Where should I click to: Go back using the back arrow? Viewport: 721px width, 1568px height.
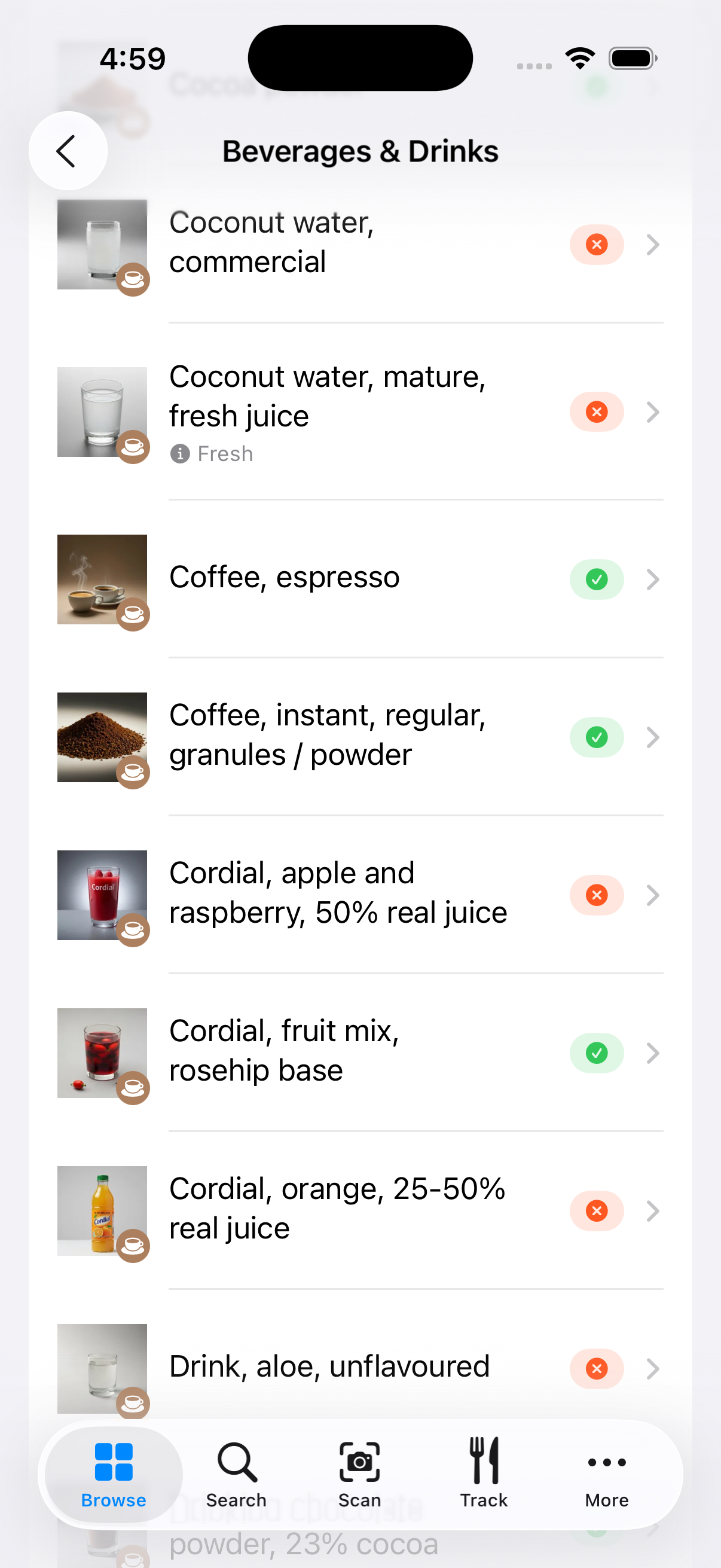click(67, 150)
